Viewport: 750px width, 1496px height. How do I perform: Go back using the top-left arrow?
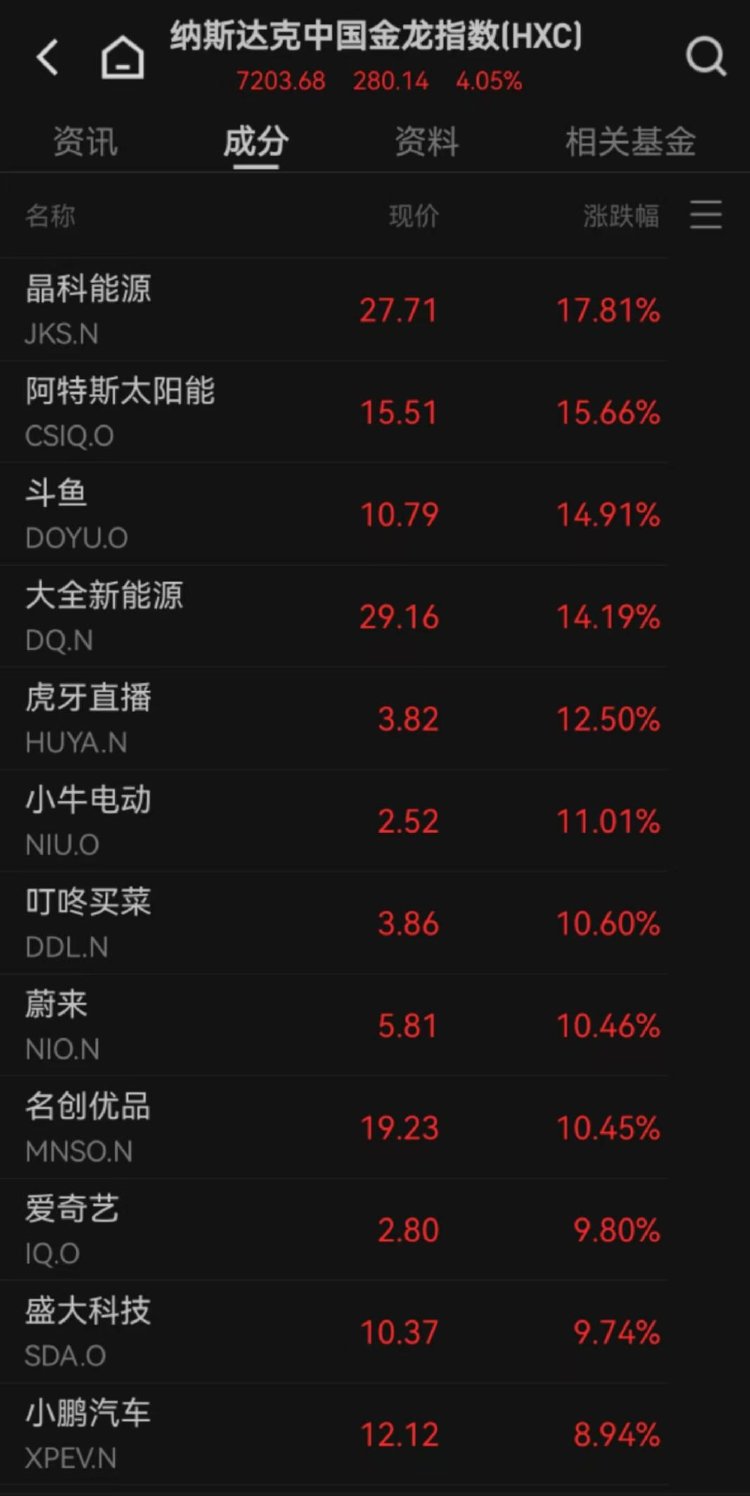point(47,58)
